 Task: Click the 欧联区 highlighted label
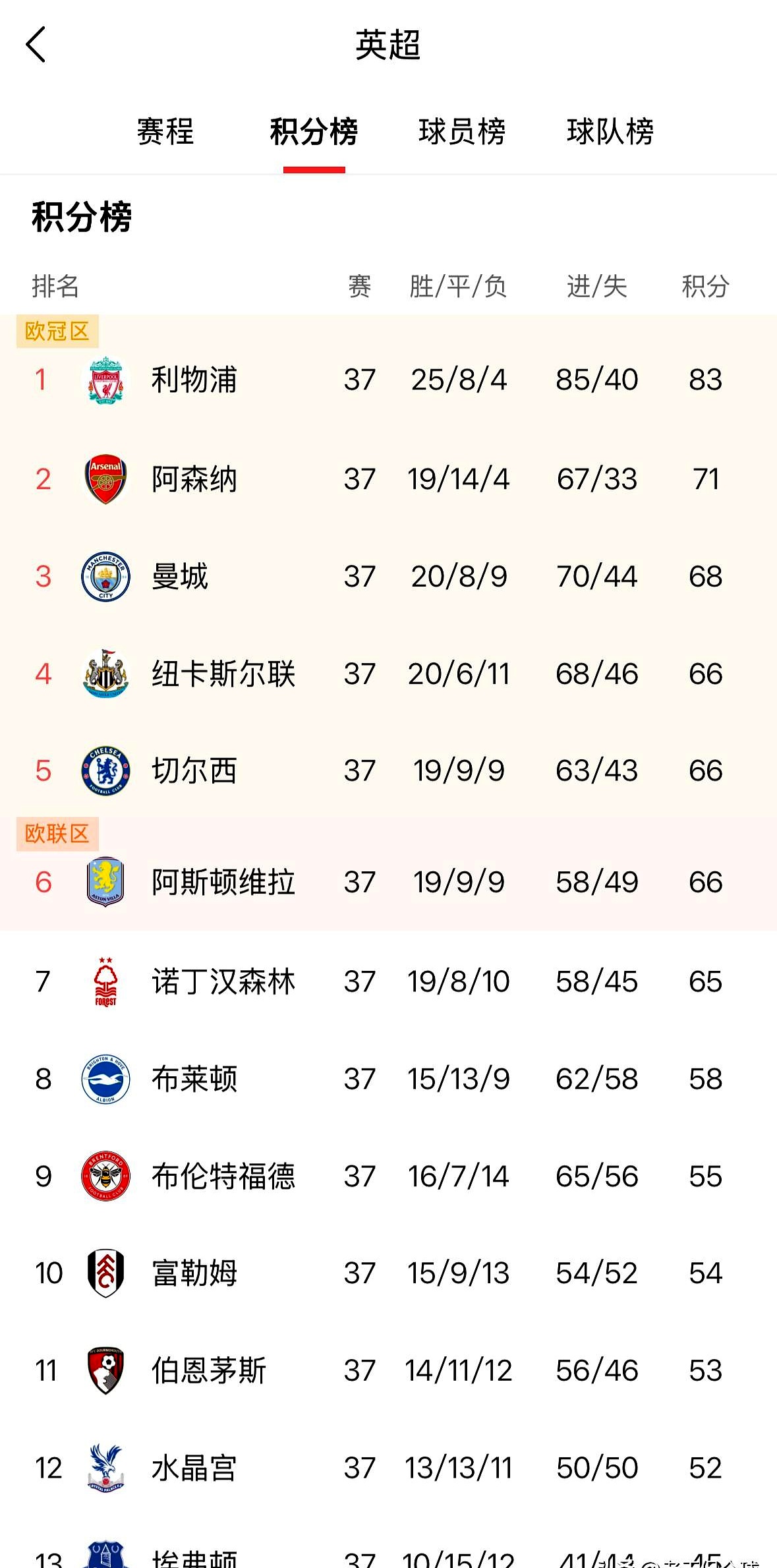tap(57, 833)
